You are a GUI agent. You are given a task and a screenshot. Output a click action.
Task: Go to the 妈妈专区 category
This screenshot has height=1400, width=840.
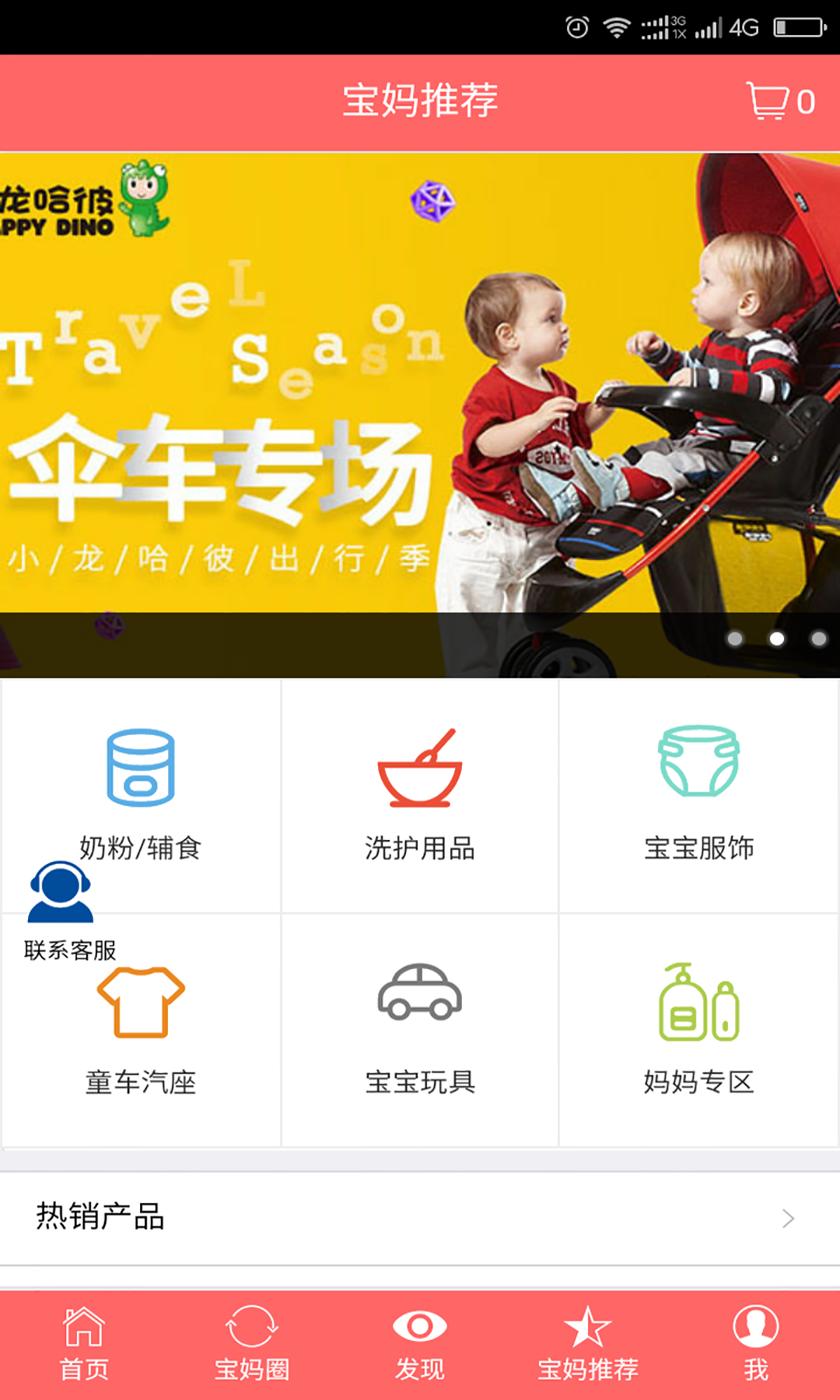point(698,1028)
